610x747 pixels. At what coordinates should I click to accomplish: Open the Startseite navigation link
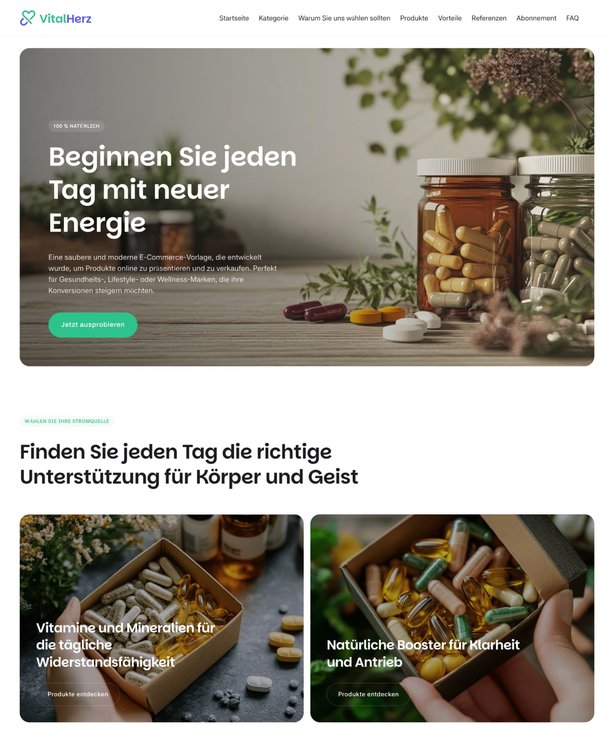234,18
